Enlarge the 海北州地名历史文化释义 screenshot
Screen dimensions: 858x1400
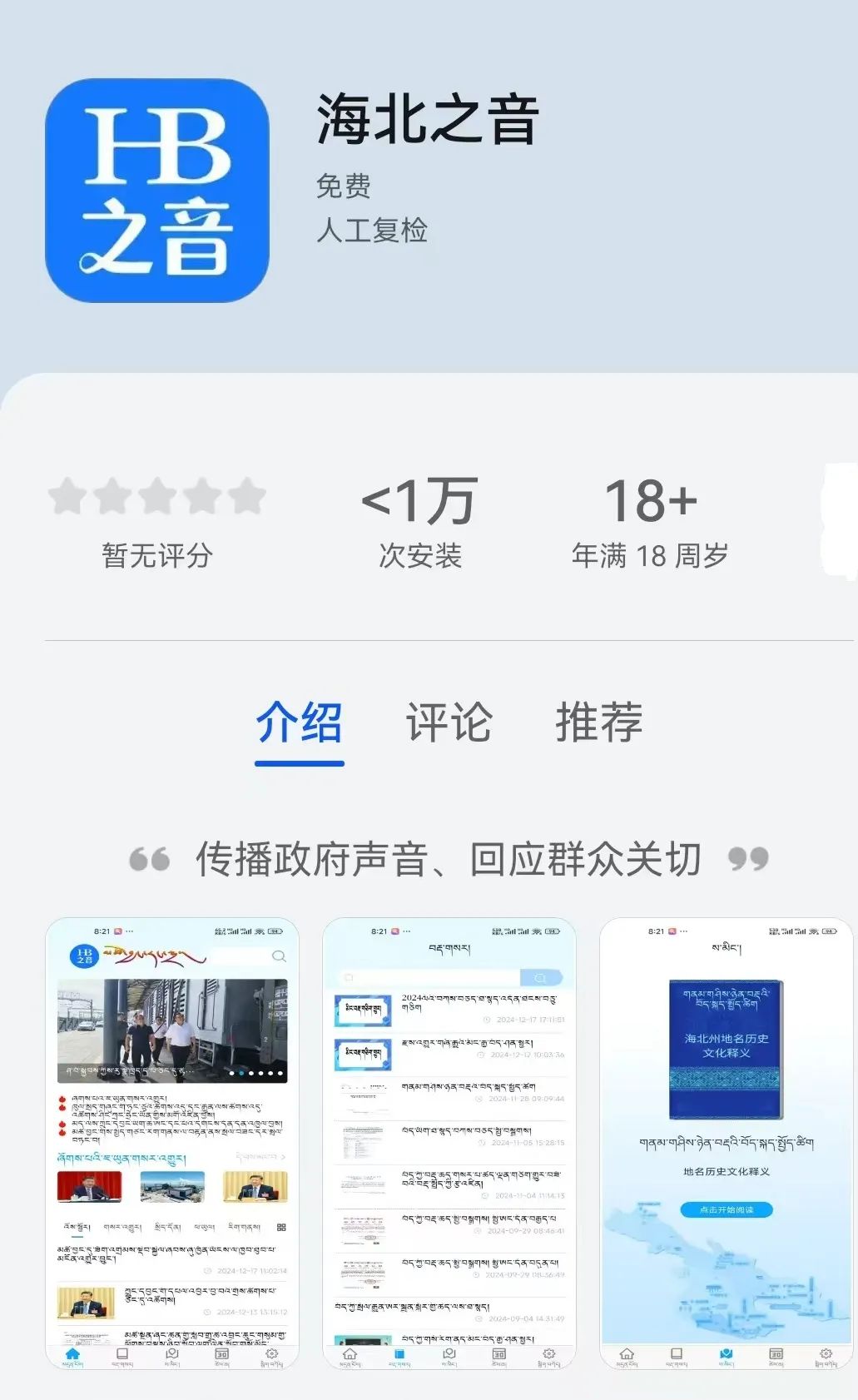pos(726,1142)
